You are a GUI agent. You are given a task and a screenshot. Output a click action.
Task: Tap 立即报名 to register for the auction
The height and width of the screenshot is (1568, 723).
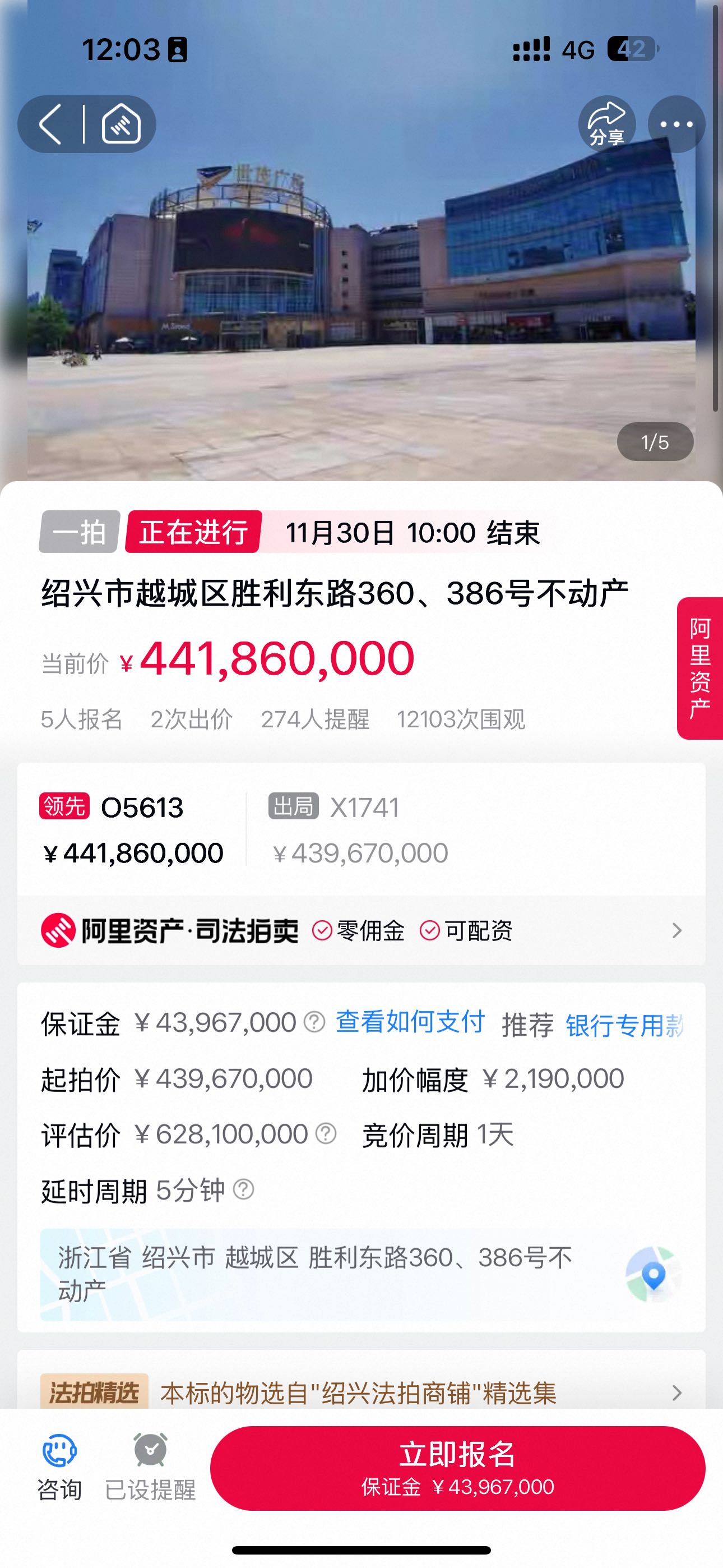click(457, 1467)
